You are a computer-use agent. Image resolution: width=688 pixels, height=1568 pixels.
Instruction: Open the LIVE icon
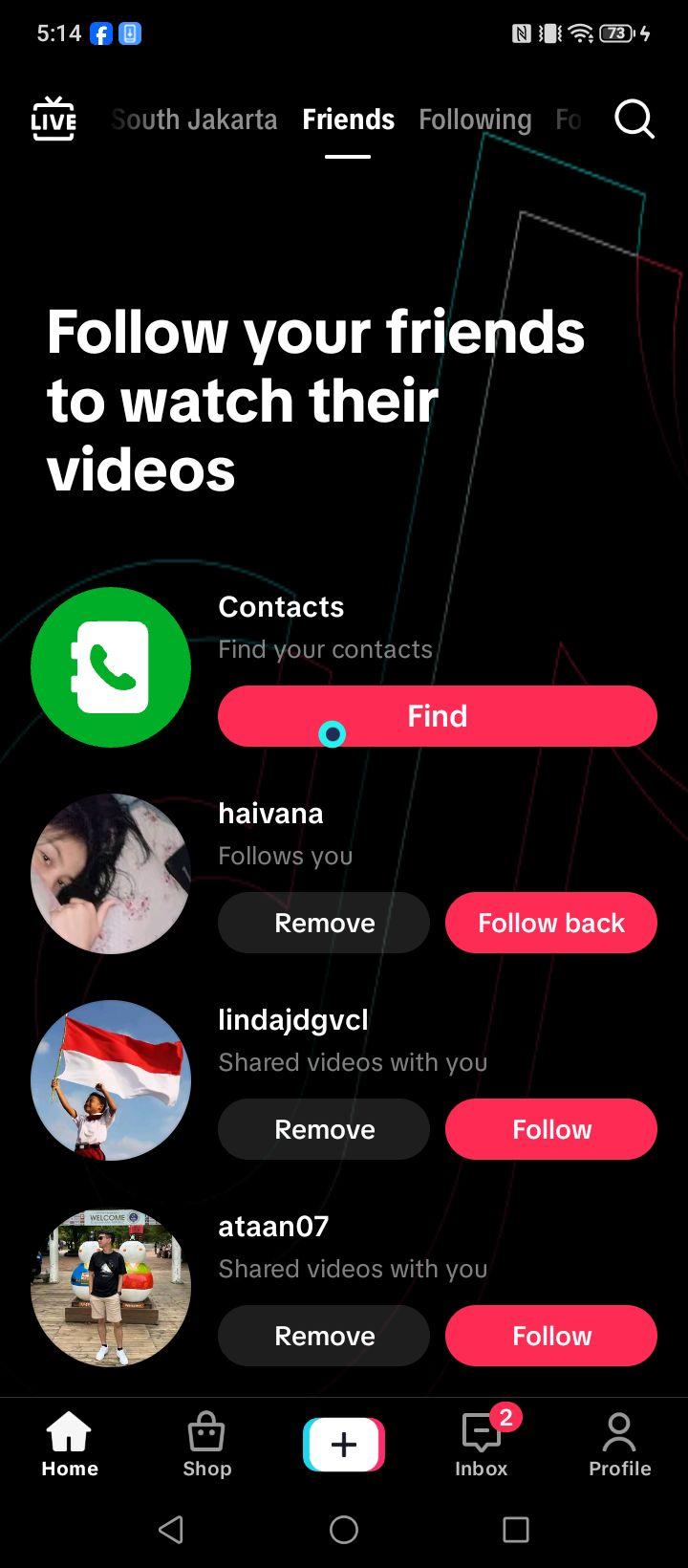click(54, 120)
